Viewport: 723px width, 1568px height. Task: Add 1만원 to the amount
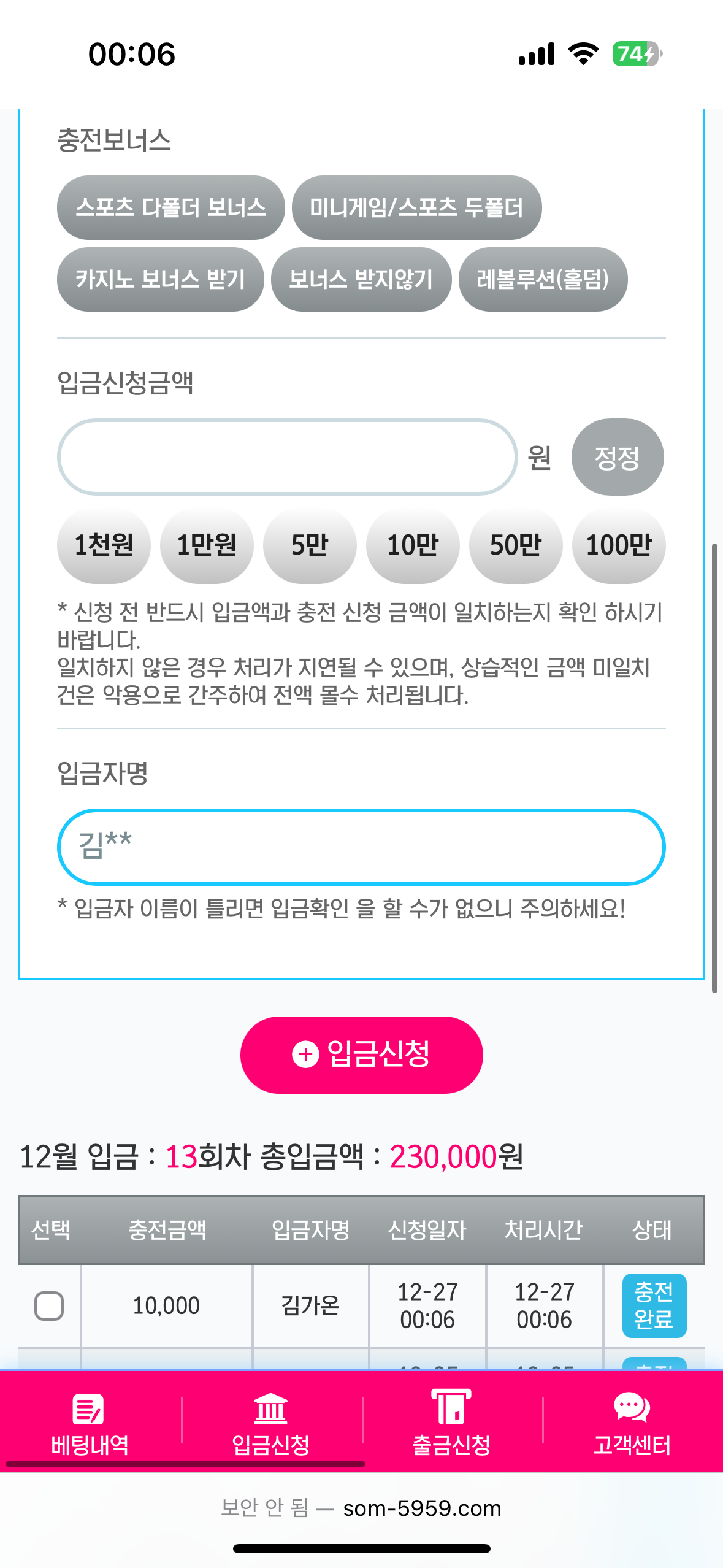tap(207, 545)
